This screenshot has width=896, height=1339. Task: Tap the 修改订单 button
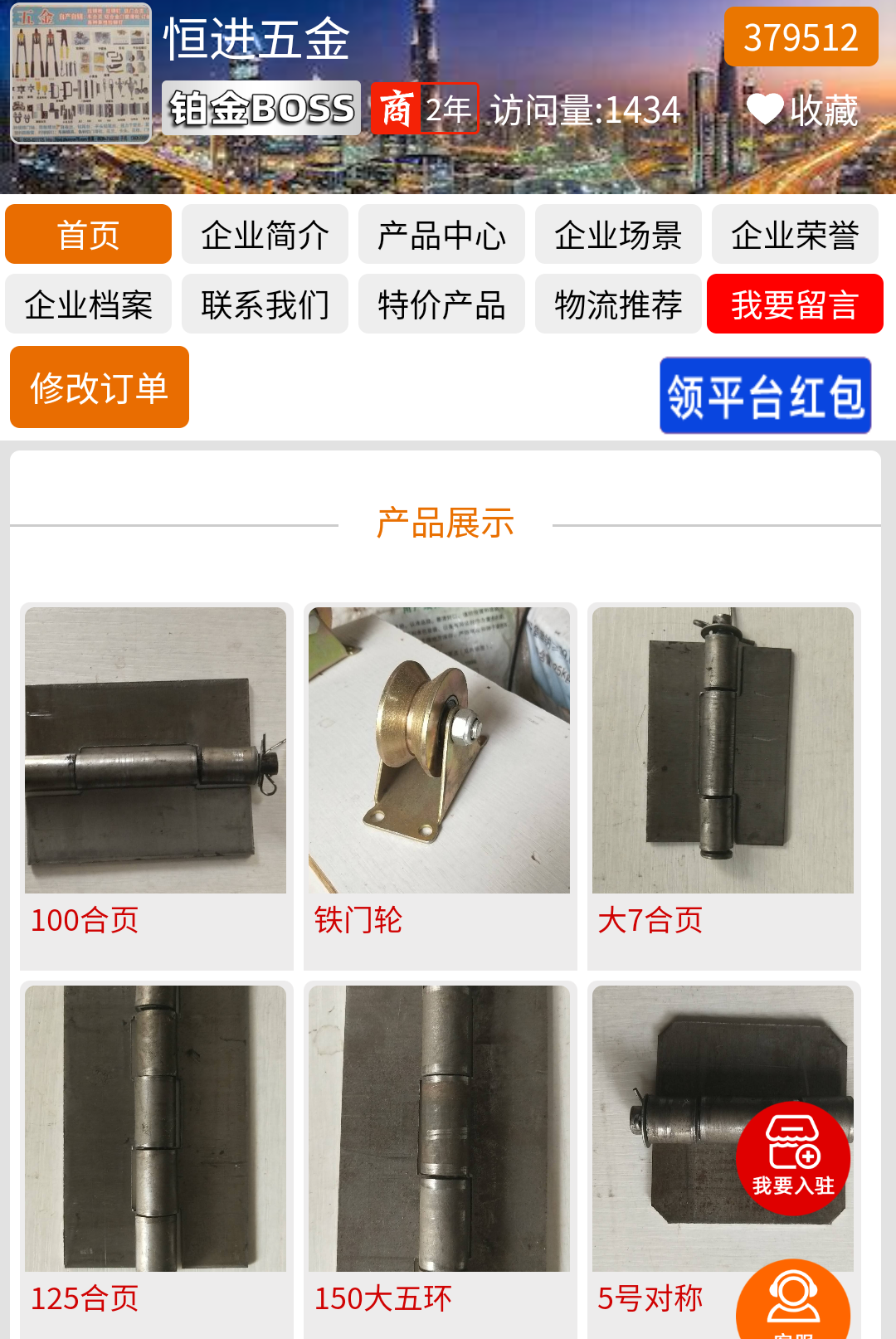pos(100,387)
